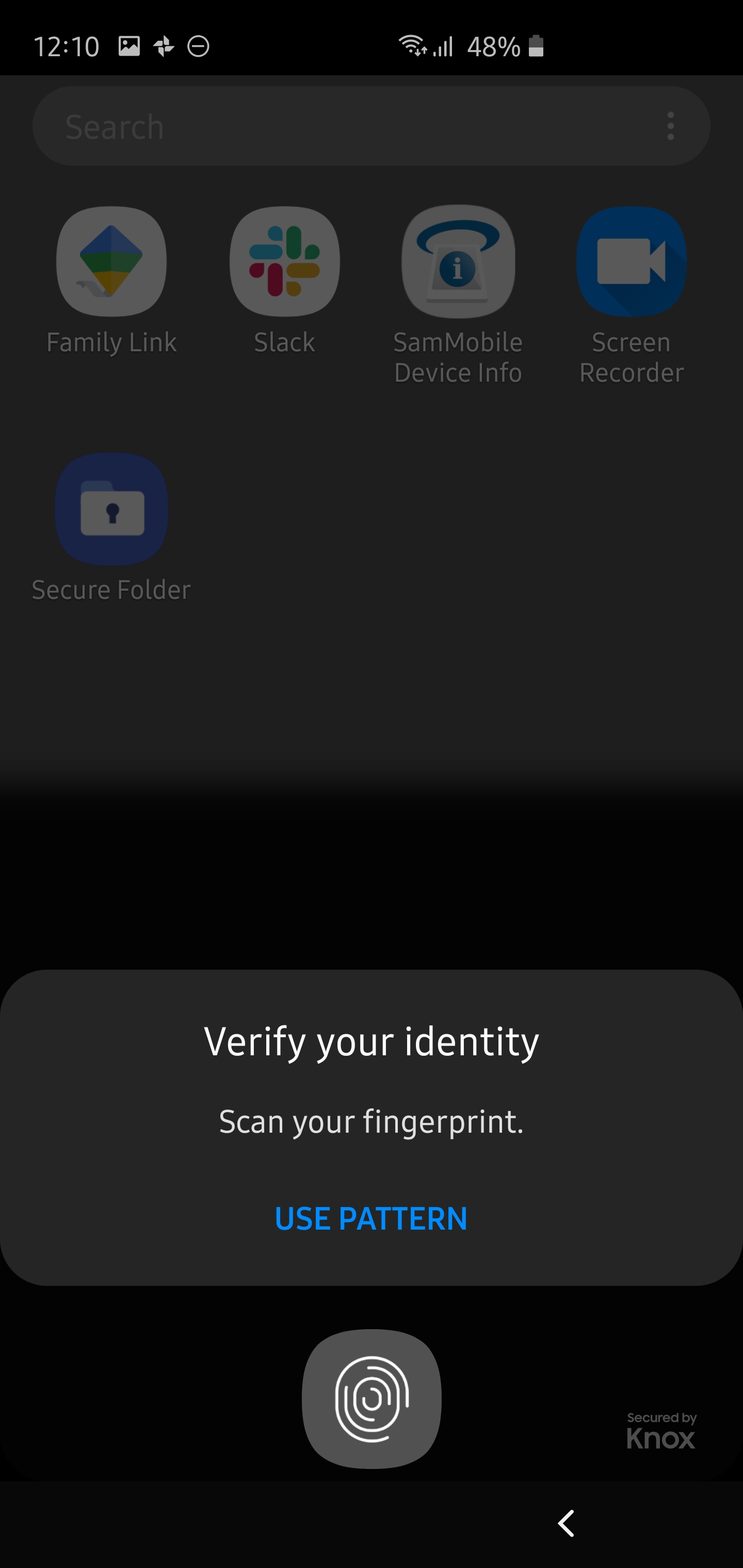Image resolution: width=743 pixels, height=1568 pixels.
Task: Tap the fingerprint sensor icon
Action: pos(372,1399)
